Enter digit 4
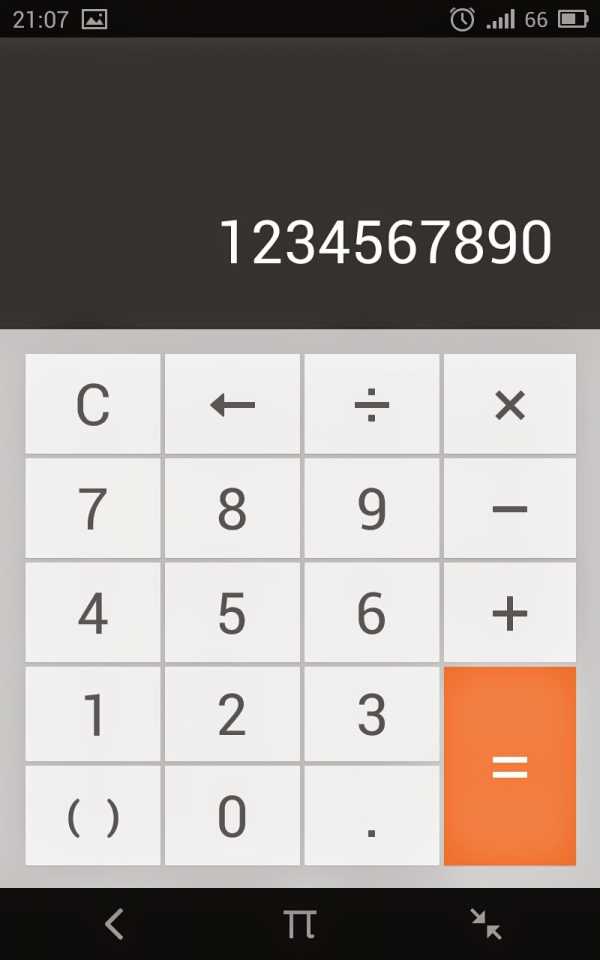Screen dimensions: 600x960 (x=93, y=612)
